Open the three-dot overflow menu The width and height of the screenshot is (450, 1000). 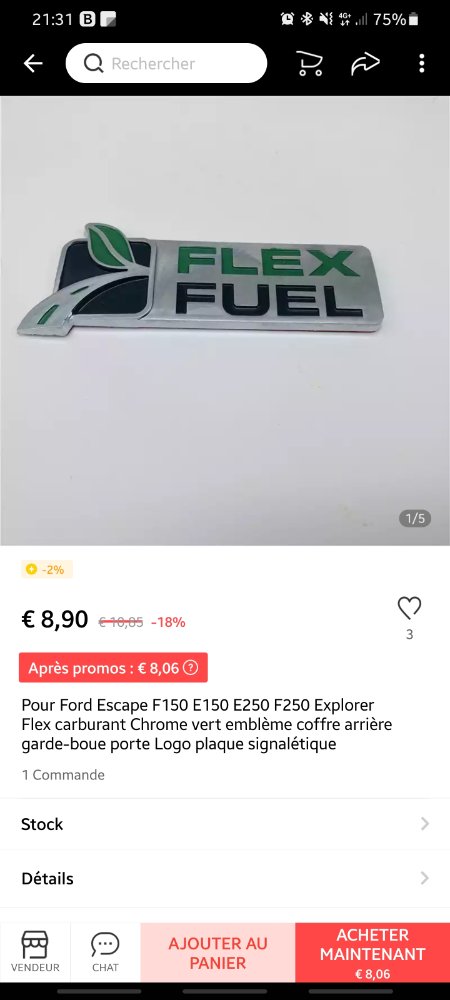[x=421, y=63]
